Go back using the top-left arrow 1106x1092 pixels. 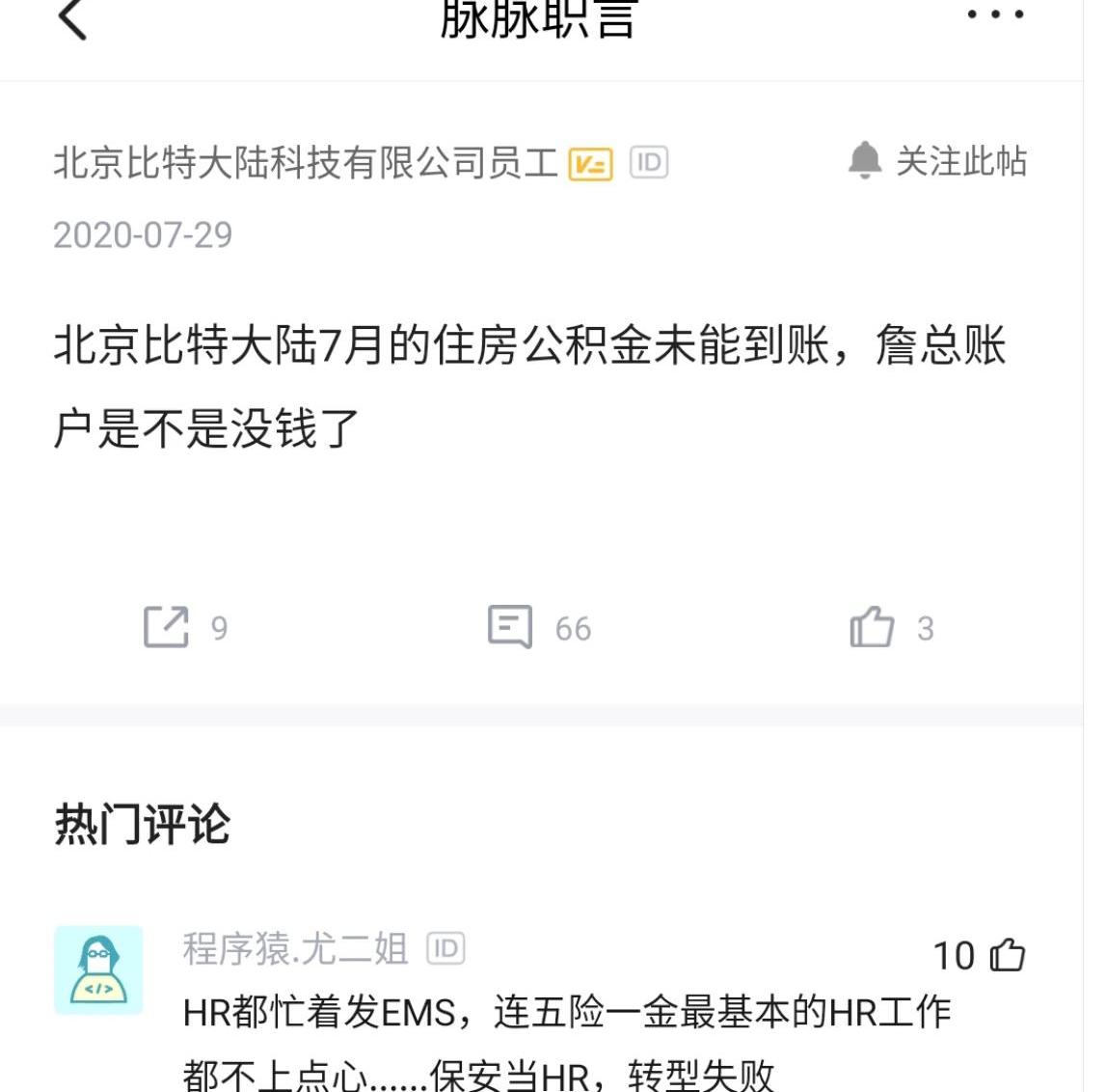pyautogui.click(x=72, y=19)
